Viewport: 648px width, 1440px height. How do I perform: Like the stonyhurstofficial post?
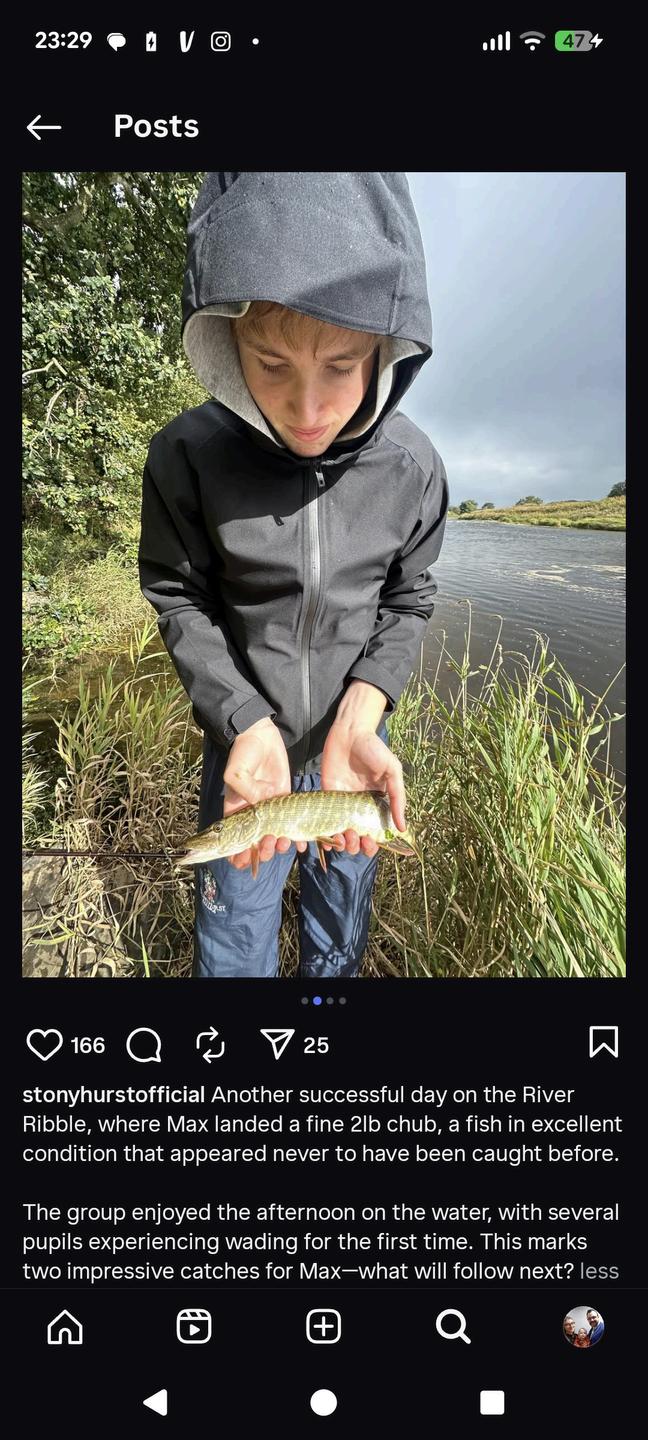(44, 1045)
